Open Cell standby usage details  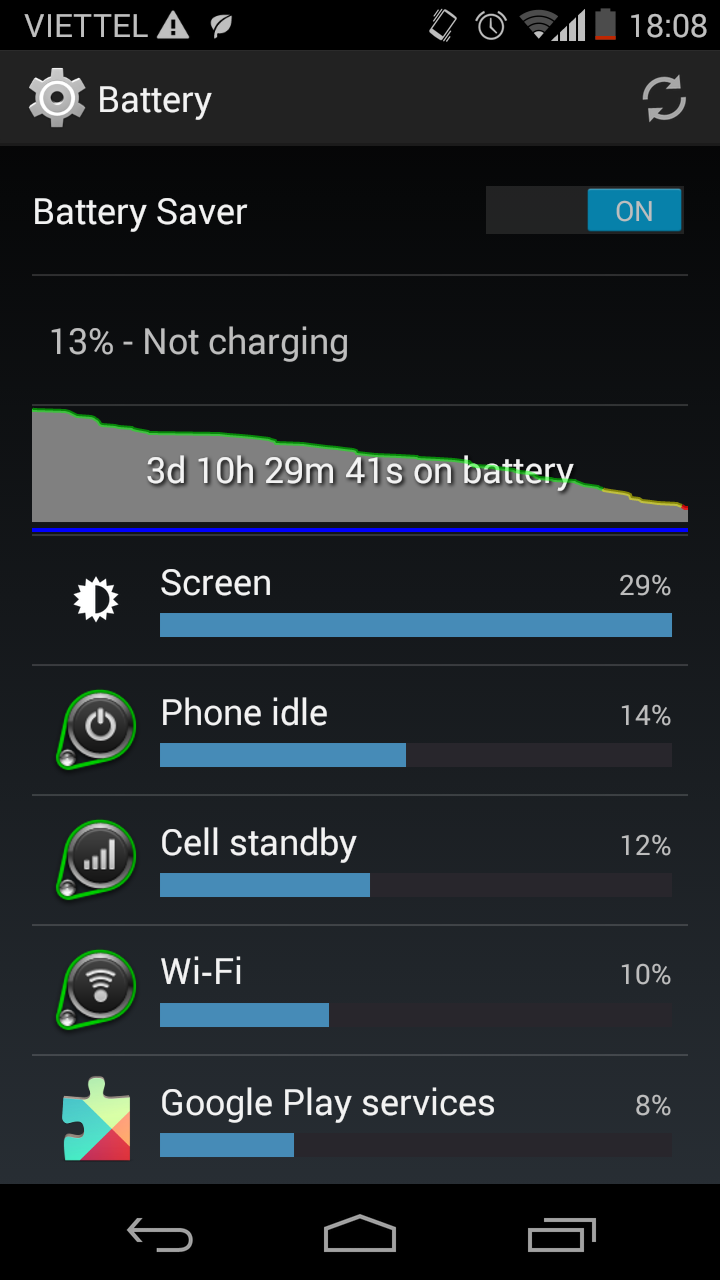pyautogui.click(x=360, y=860)
